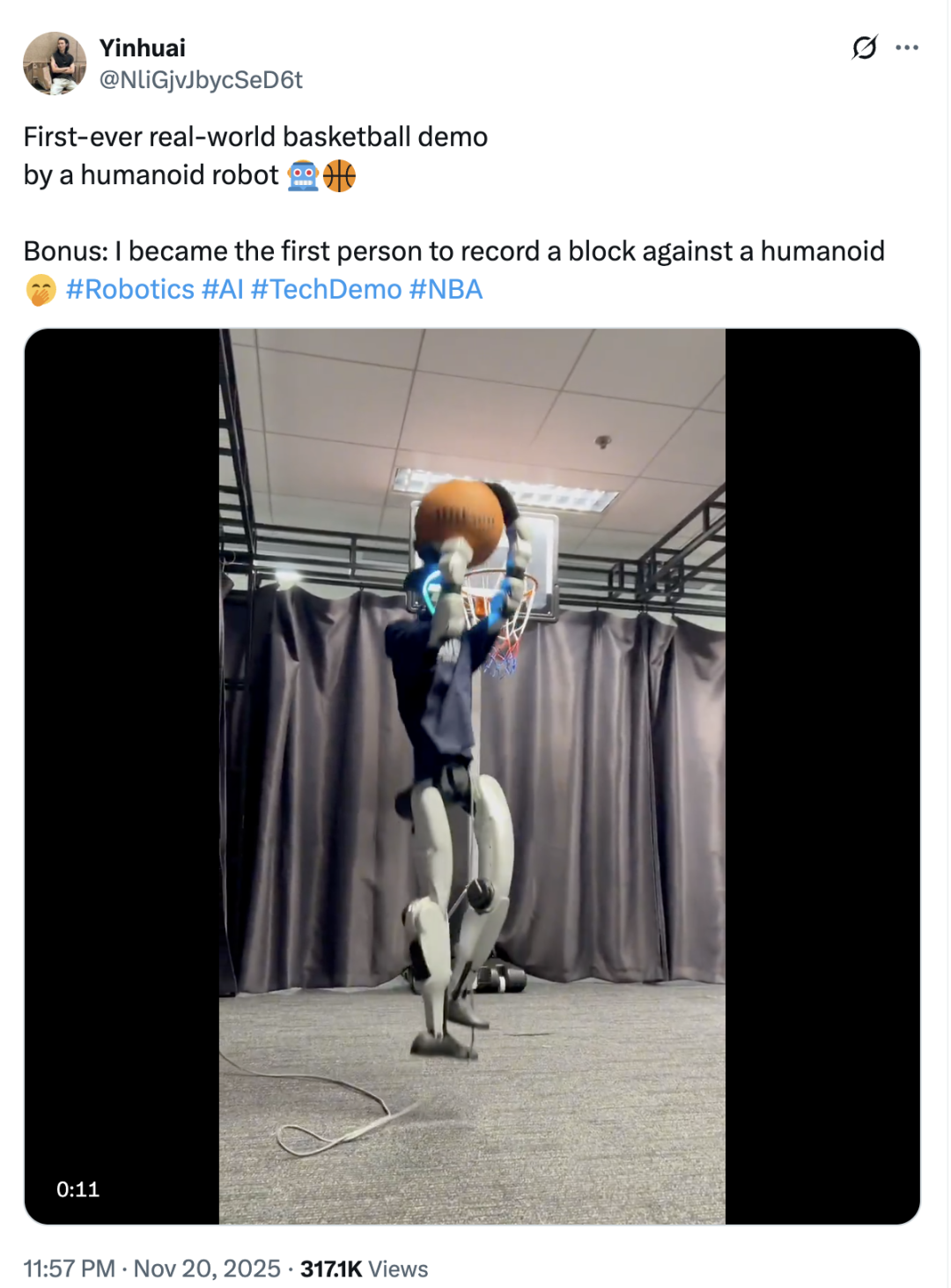
Task: Open Yinhuai's profile picture
Action: point(55,63)
